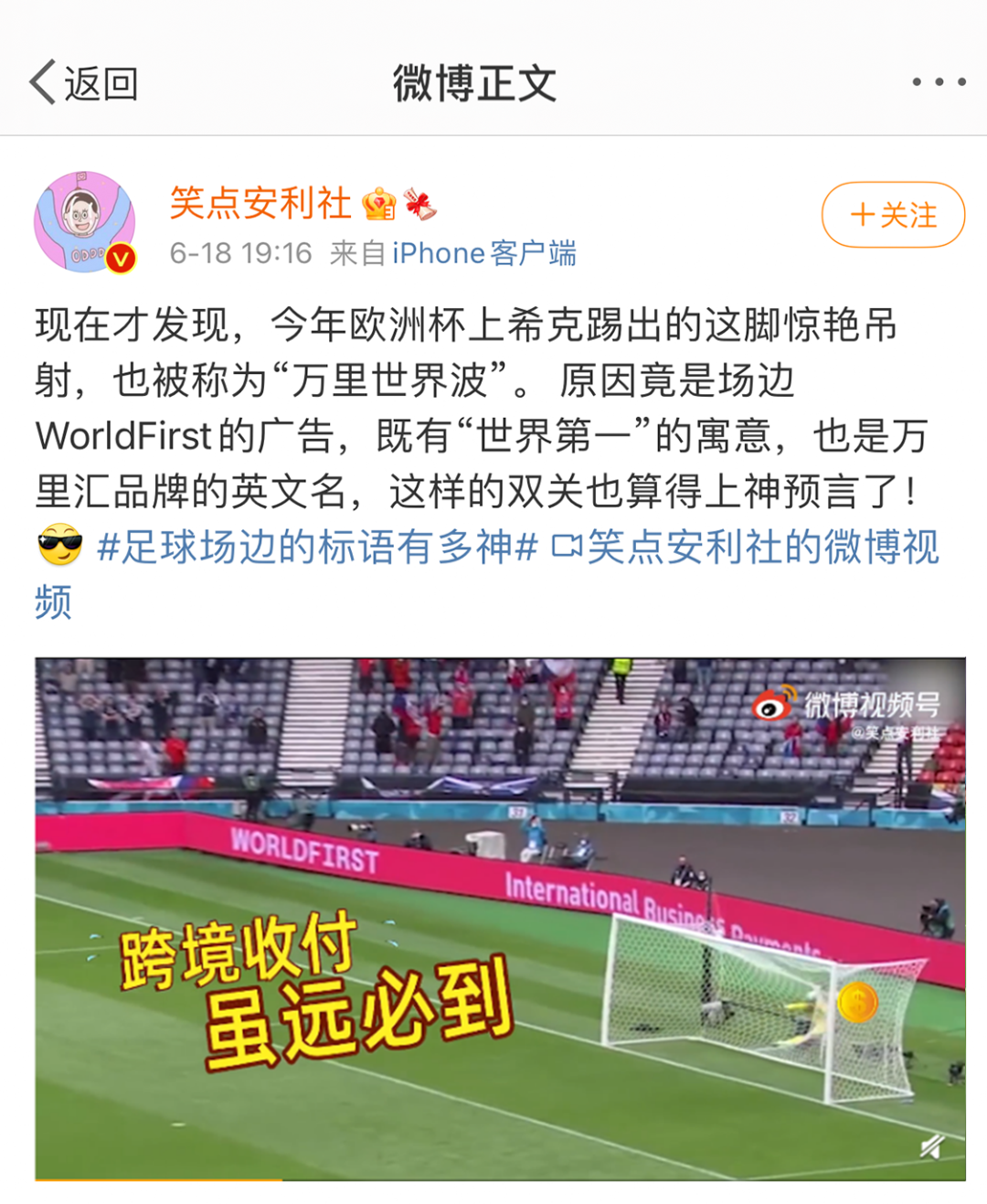Open 笑点安利社's profile avatar
This screenshot has width=987, height=1204.
(84, 222)
